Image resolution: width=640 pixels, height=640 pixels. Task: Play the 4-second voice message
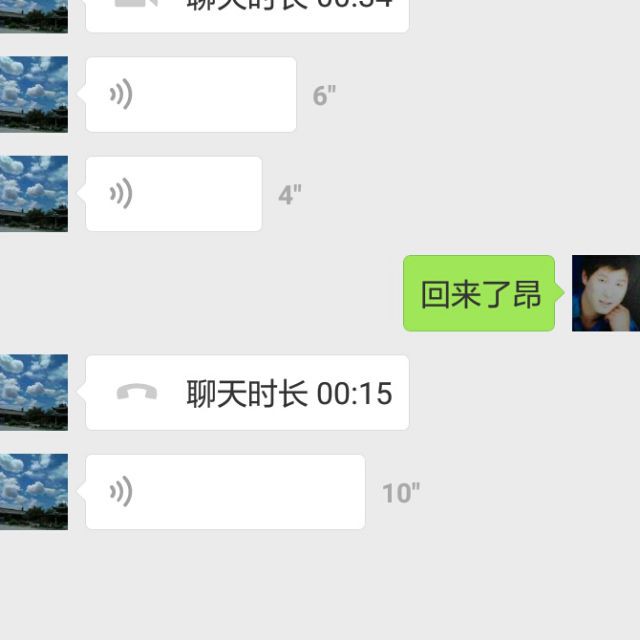coord(173,194)
